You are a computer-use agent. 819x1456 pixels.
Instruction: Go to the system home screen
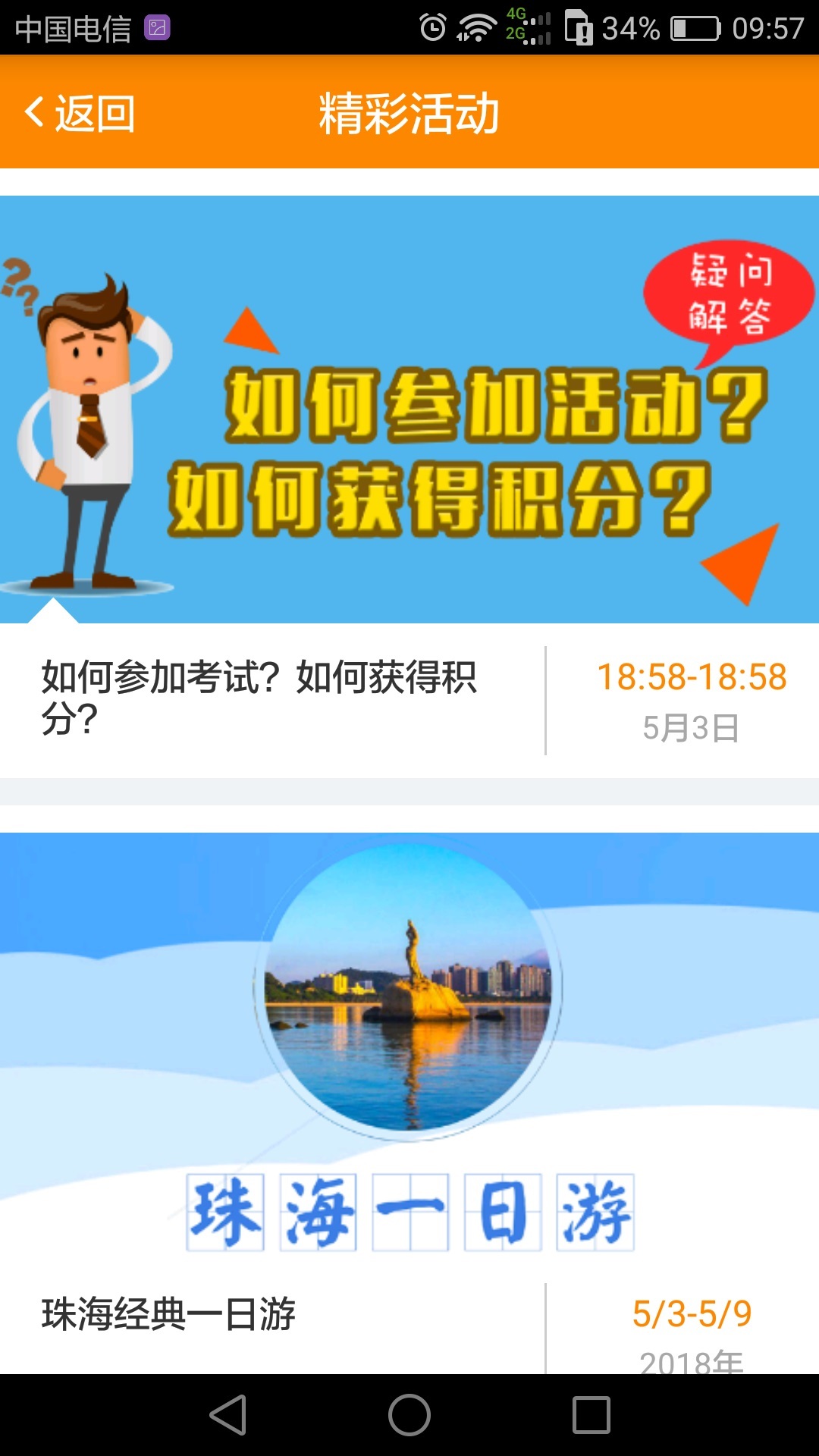(x=409, y=1415)
